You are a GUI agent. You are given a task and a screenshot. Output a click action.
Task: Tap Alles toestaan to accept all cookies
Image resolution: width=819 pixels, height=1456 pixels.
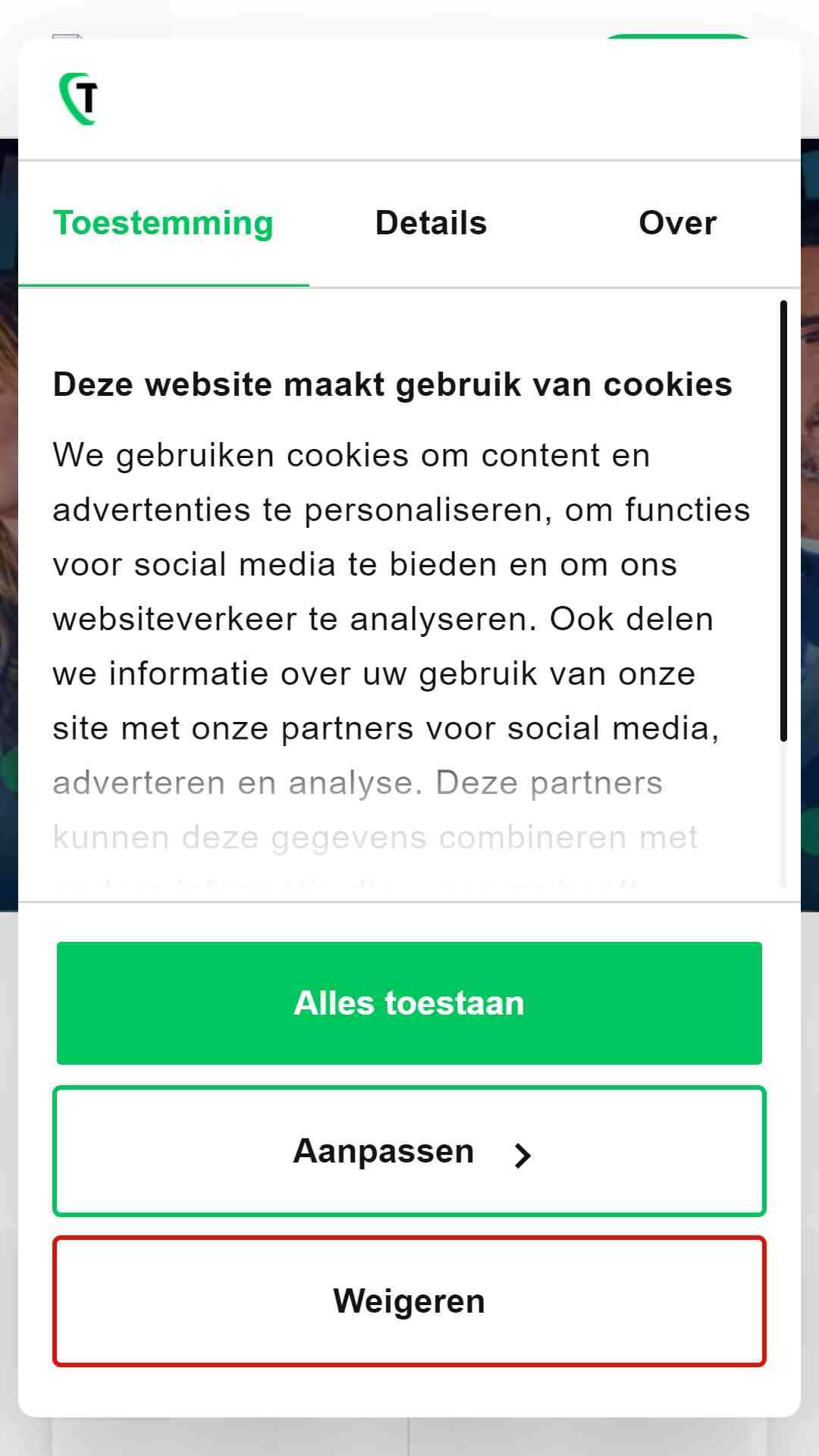[x=409, y=1003]
